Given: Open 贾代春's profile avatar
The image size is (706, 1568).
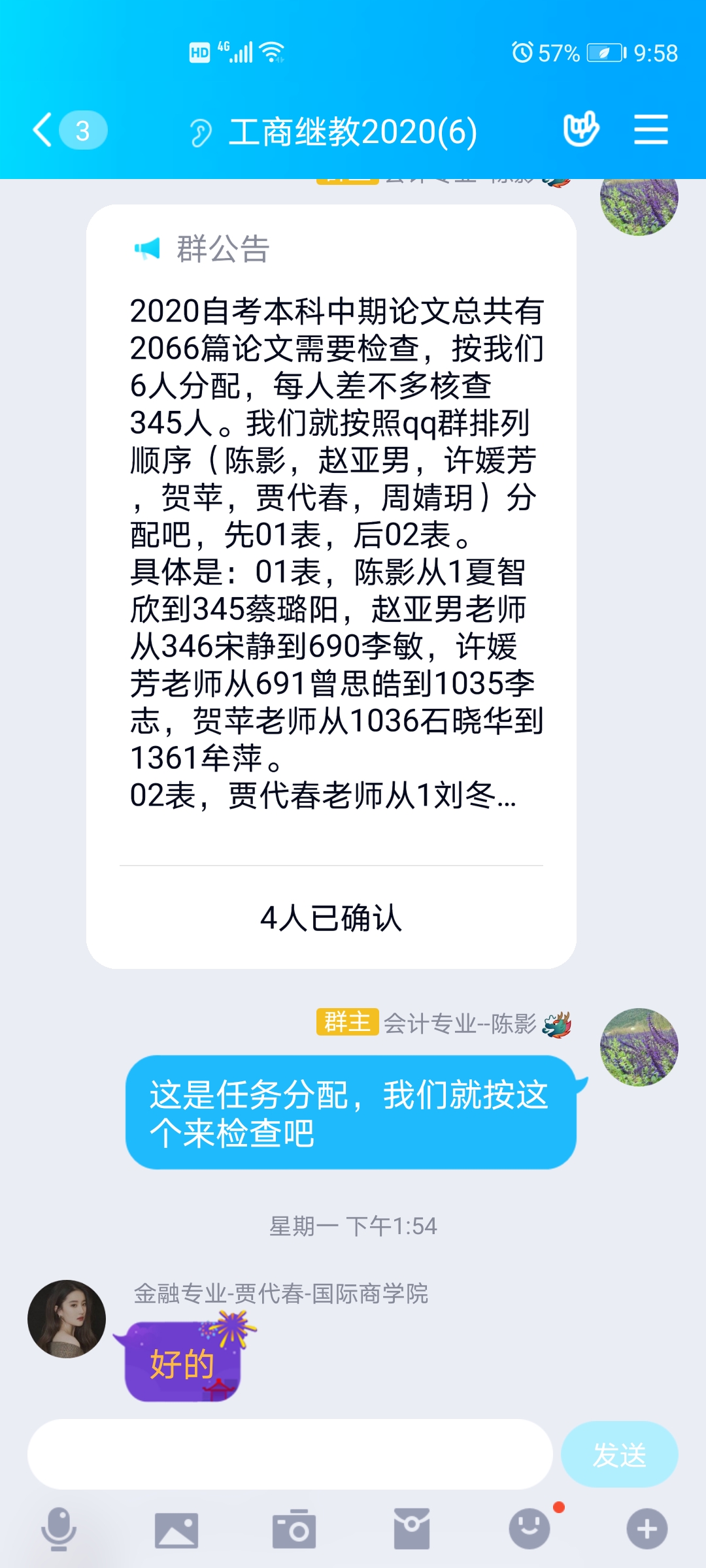Looking at the screenshot, I should pyautogui.click(x=67, y=1318).
